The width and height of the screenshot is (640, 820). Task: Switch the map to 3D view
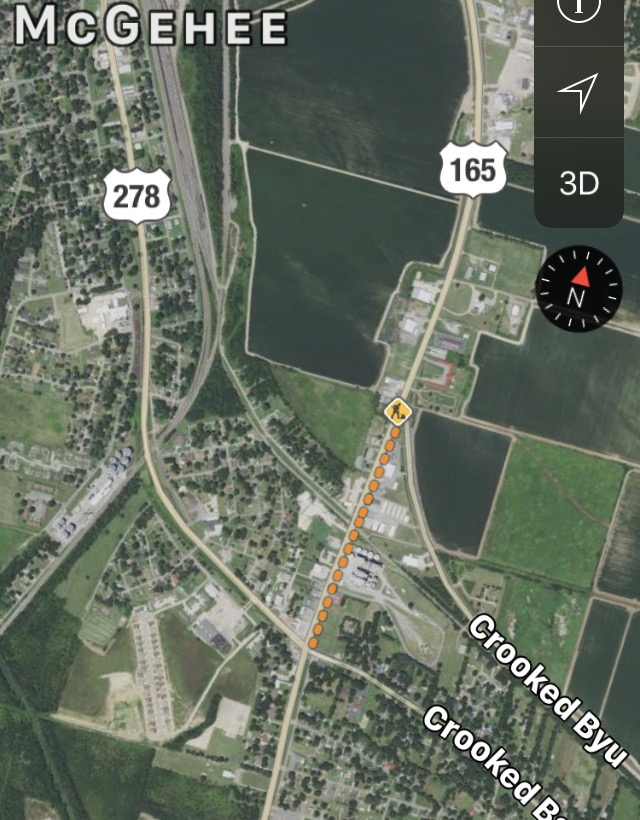pos(578,184)
